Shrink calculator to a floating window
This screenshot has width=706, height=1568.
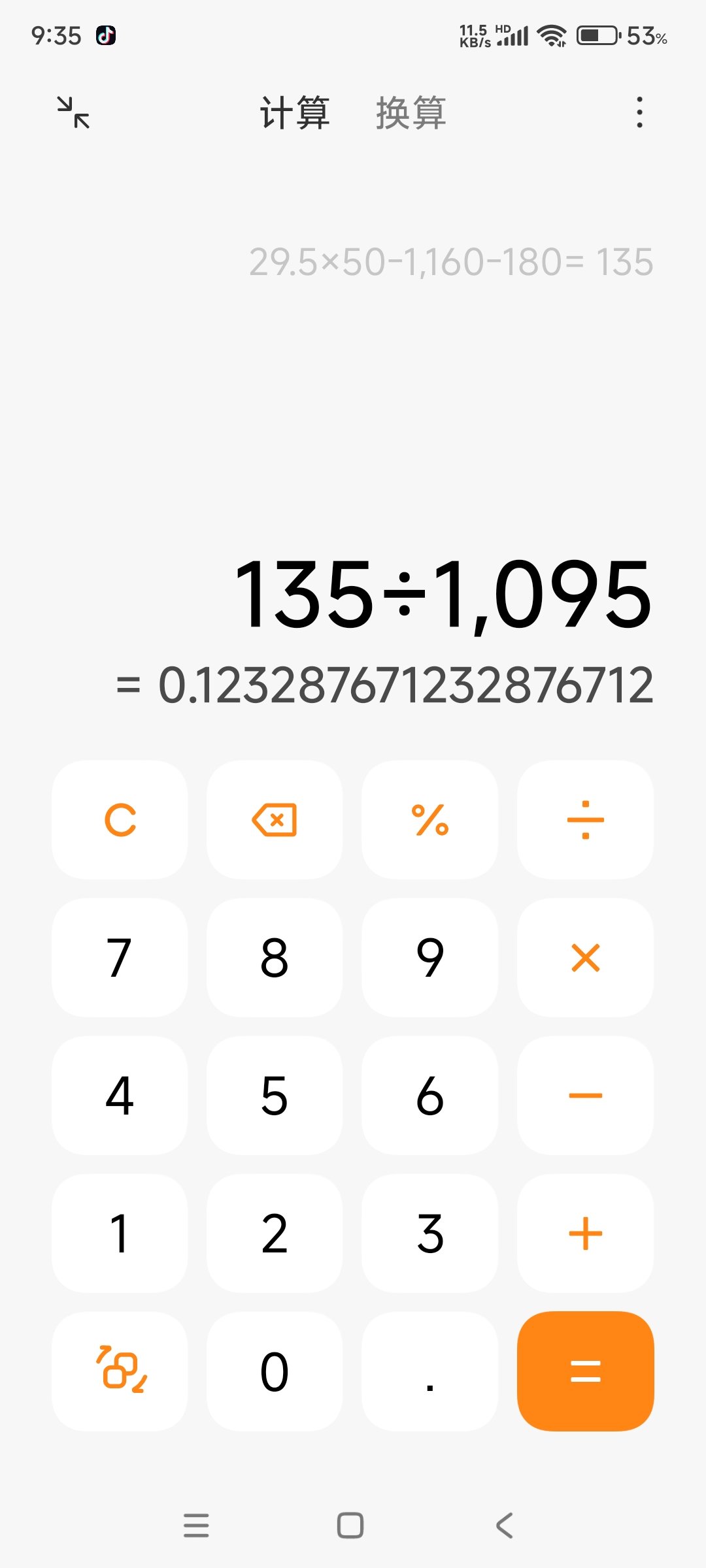73,112
